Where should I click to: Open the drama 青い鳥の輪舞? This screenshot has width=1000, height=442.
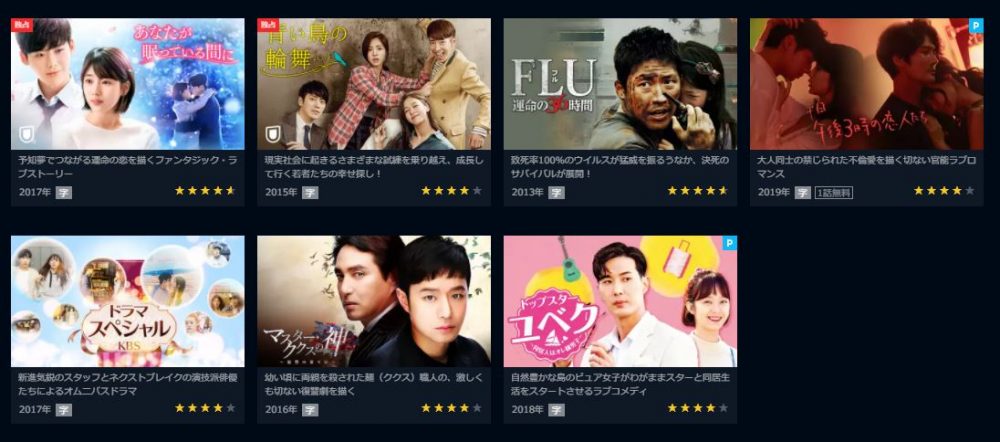point(373,84)
